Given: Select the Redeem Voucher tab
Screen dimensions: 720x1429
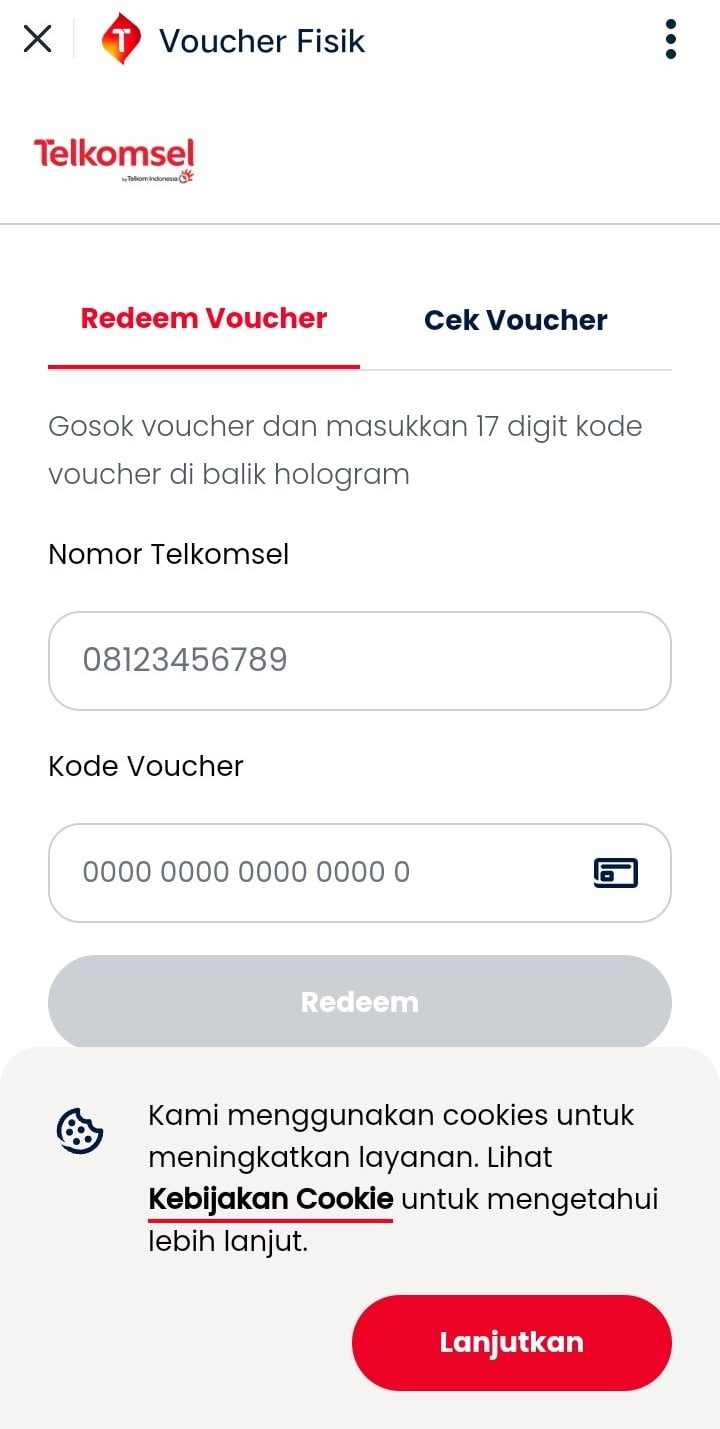Looking at the screenshot, I should pyautogui.click(x=203, y=318).
